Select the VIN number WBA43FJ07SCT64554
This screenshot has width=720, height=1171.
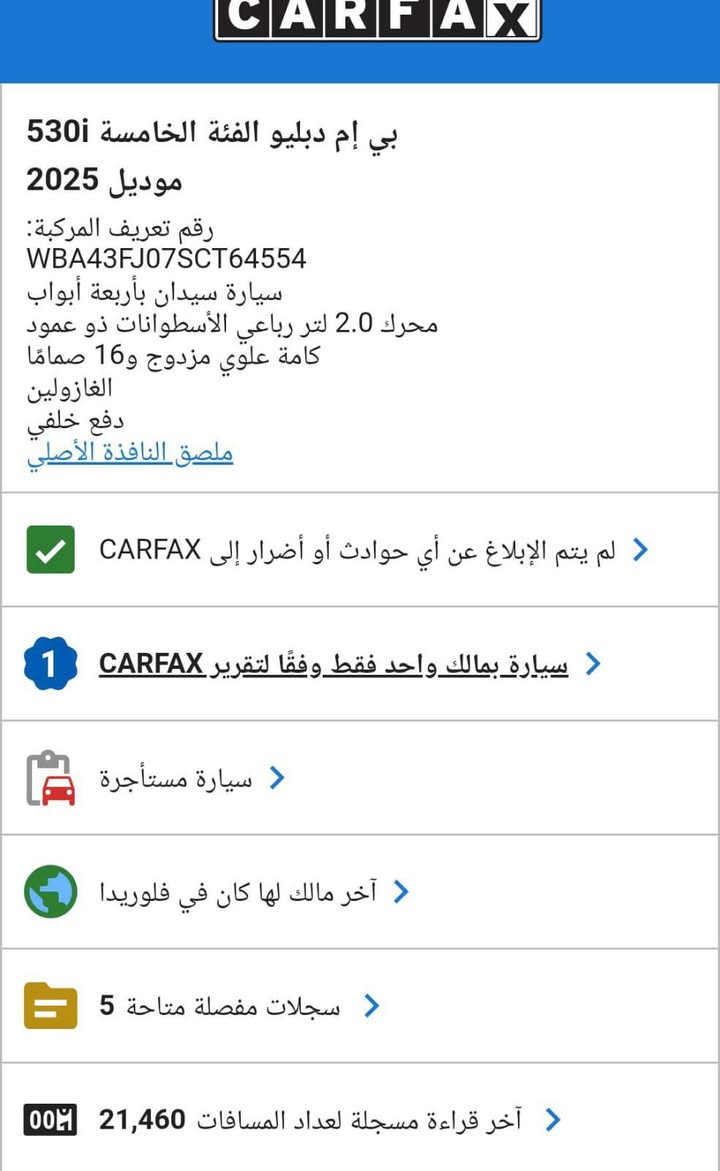(163, 257)
